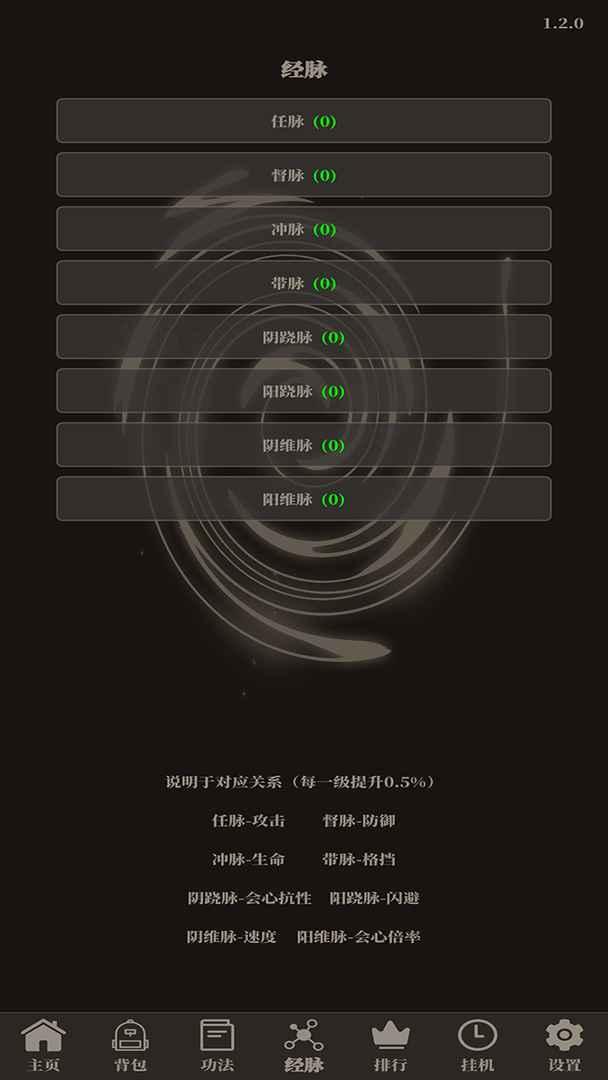Tap the 阴跷脉 meridian button

click(303, 337)
